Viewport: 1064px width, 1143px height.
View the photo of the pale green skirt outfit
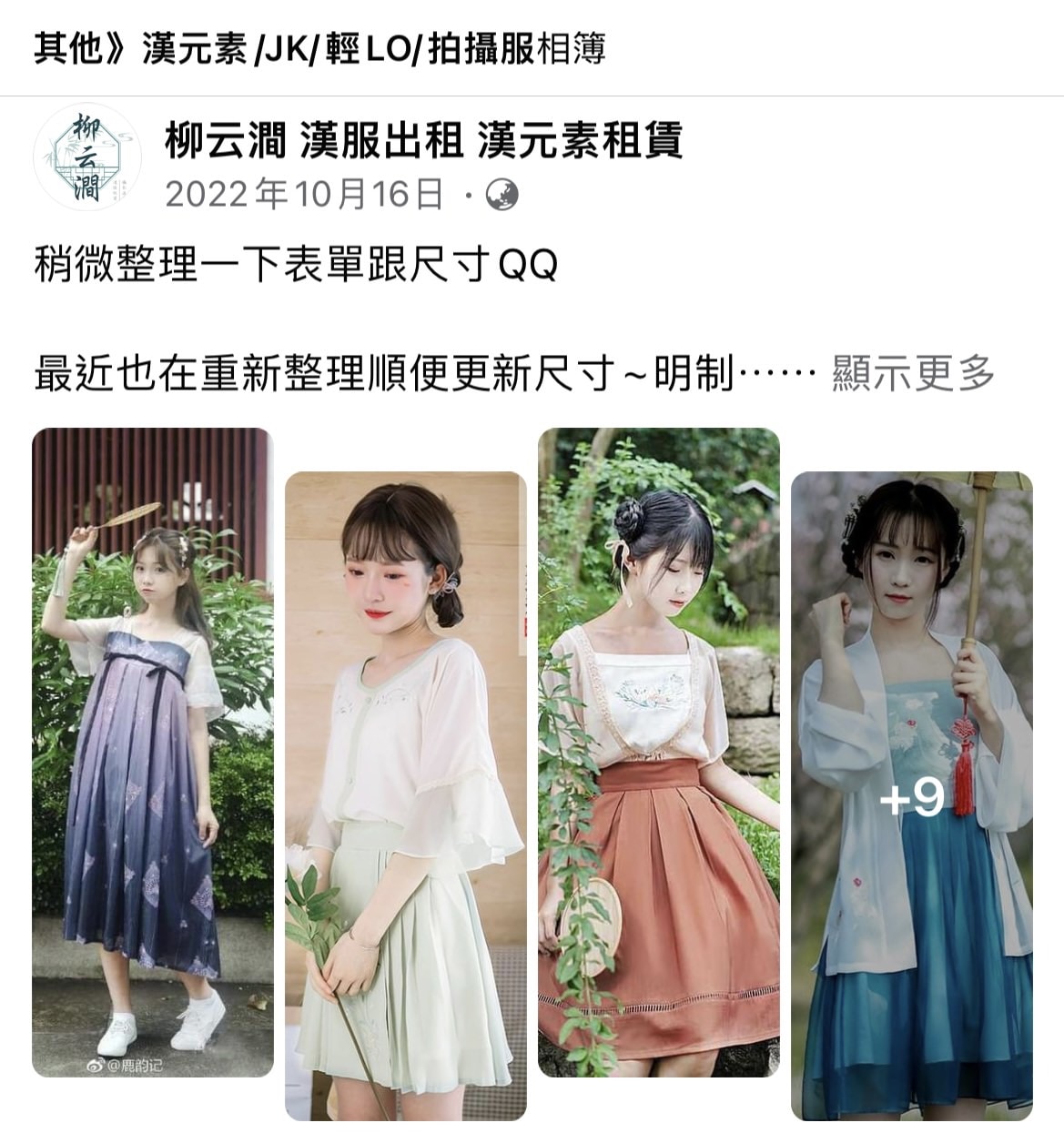(x=406, y=795)
